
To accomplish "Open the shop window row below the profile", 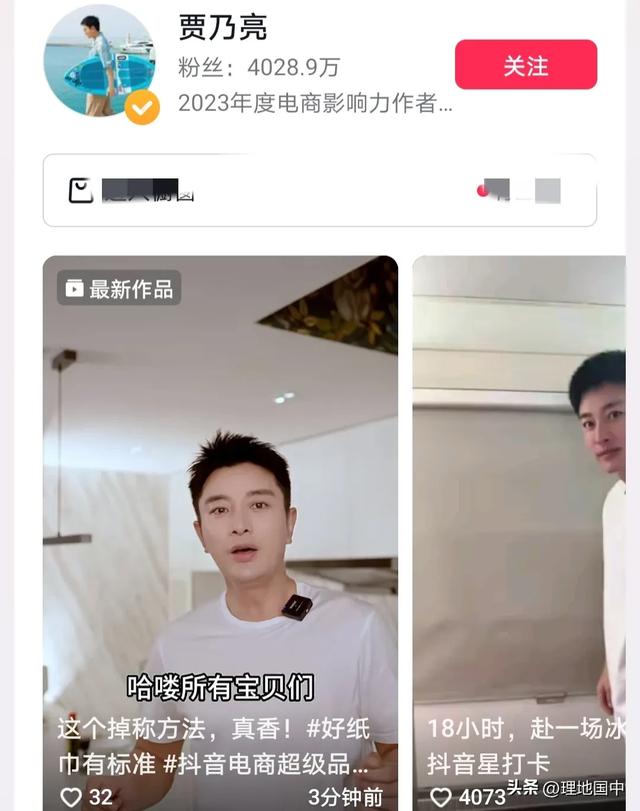I will pos(319,190).
